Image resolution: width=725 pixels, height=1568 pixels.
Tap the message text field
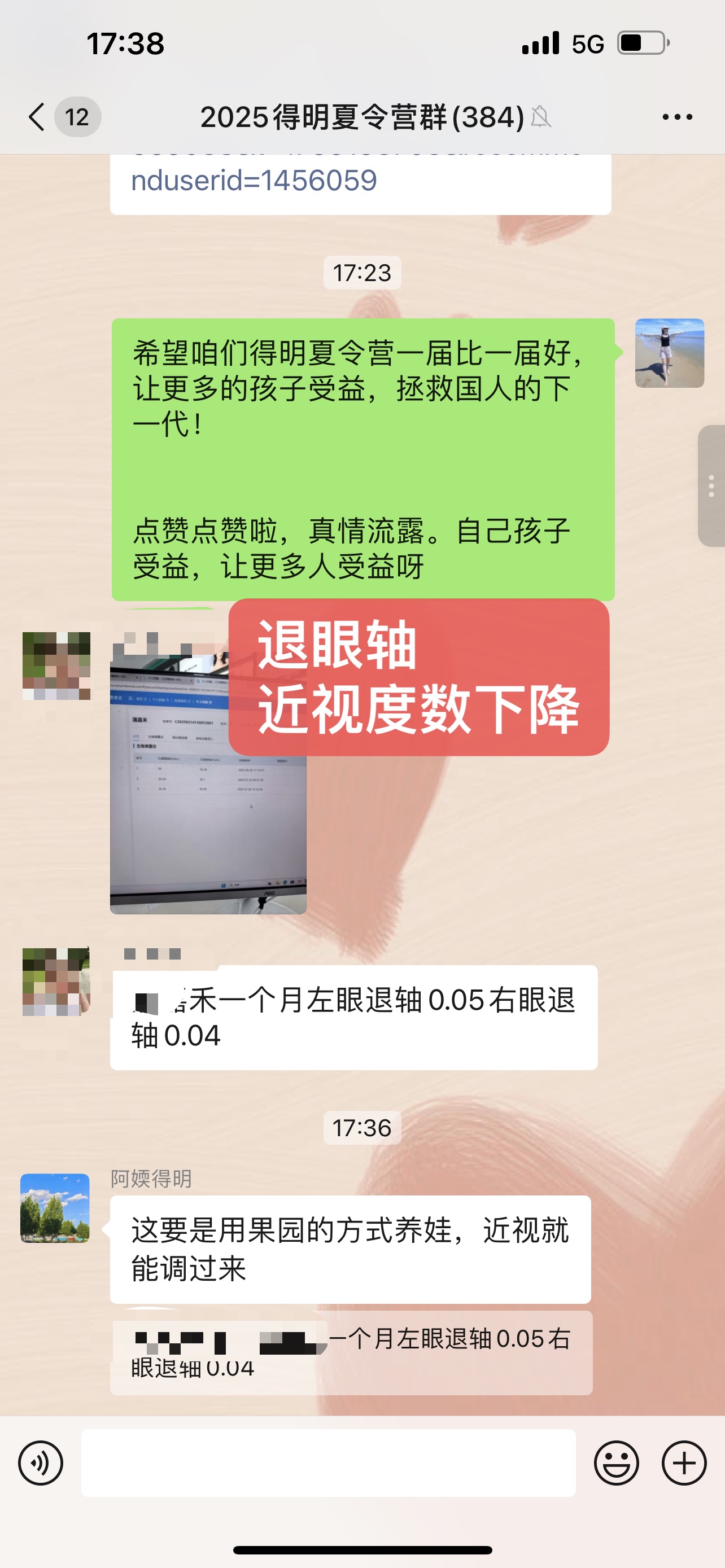coord(328,1462)
